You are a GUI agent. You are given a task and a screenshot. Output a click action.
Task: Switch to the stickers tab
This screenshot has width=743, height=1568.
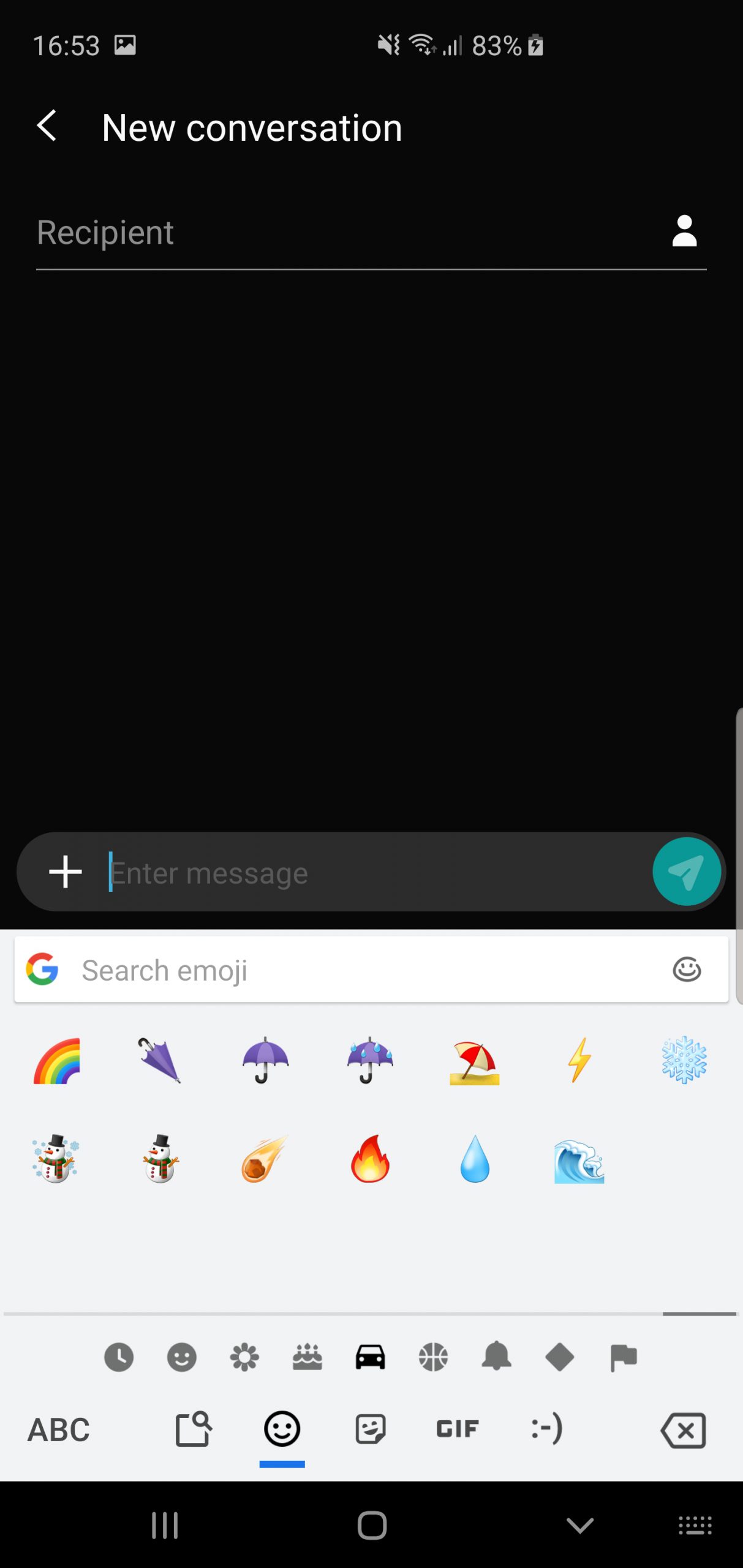tap(370, 1429)
